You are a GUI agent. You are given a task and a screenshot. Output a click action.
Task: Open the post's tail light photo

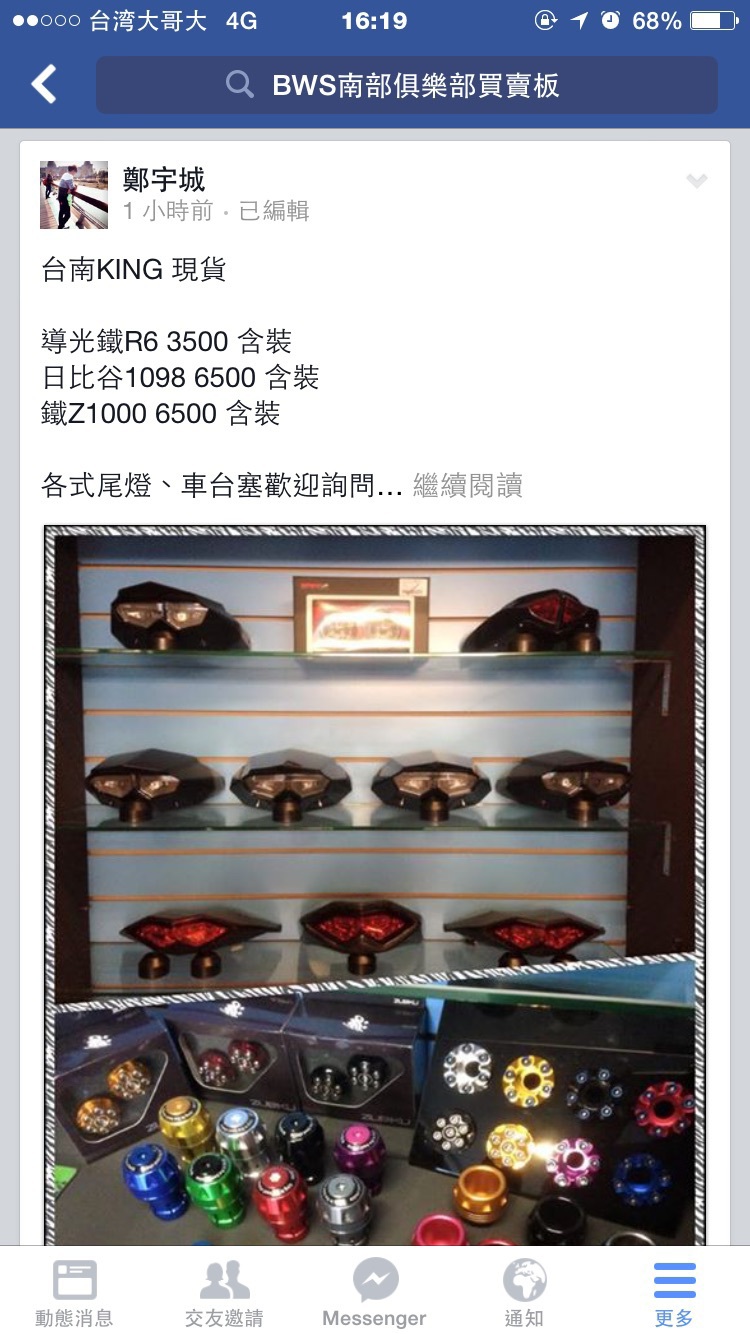(x=375, y=760)
